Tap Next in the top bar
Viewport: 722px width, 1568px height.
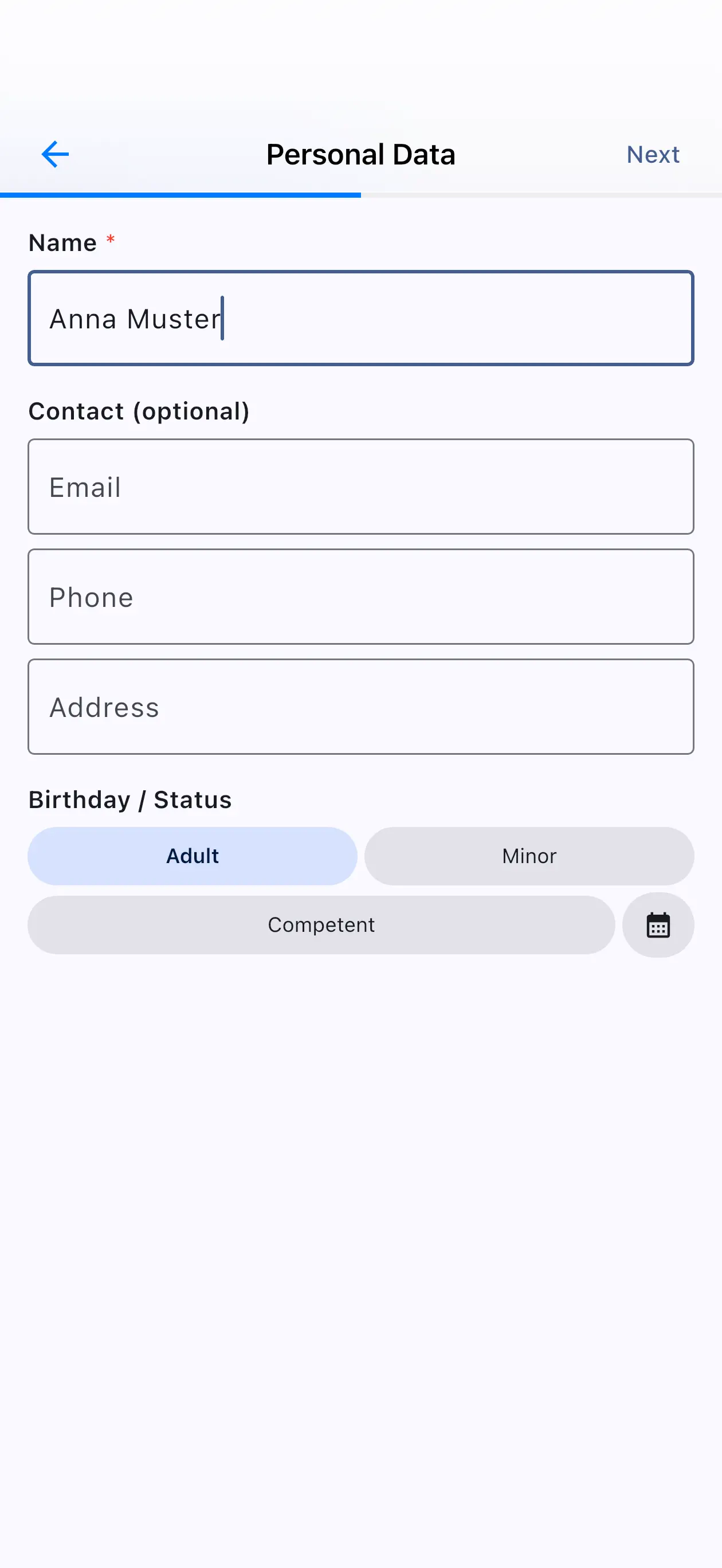[x=653, y=154]
